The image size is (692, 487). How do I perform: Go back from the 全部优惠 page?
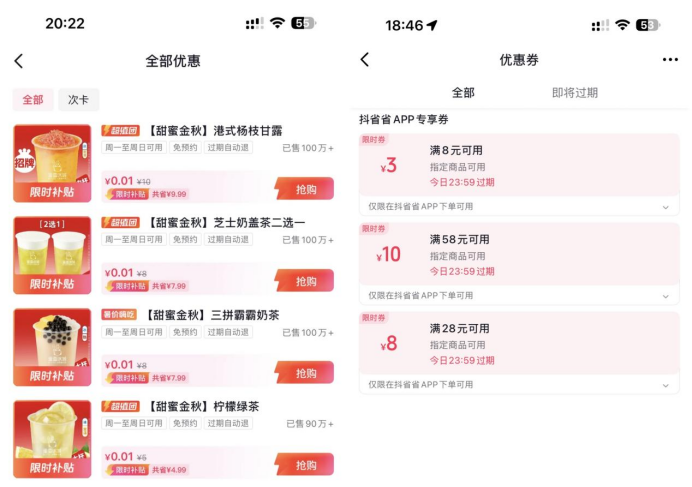point(19,61)
